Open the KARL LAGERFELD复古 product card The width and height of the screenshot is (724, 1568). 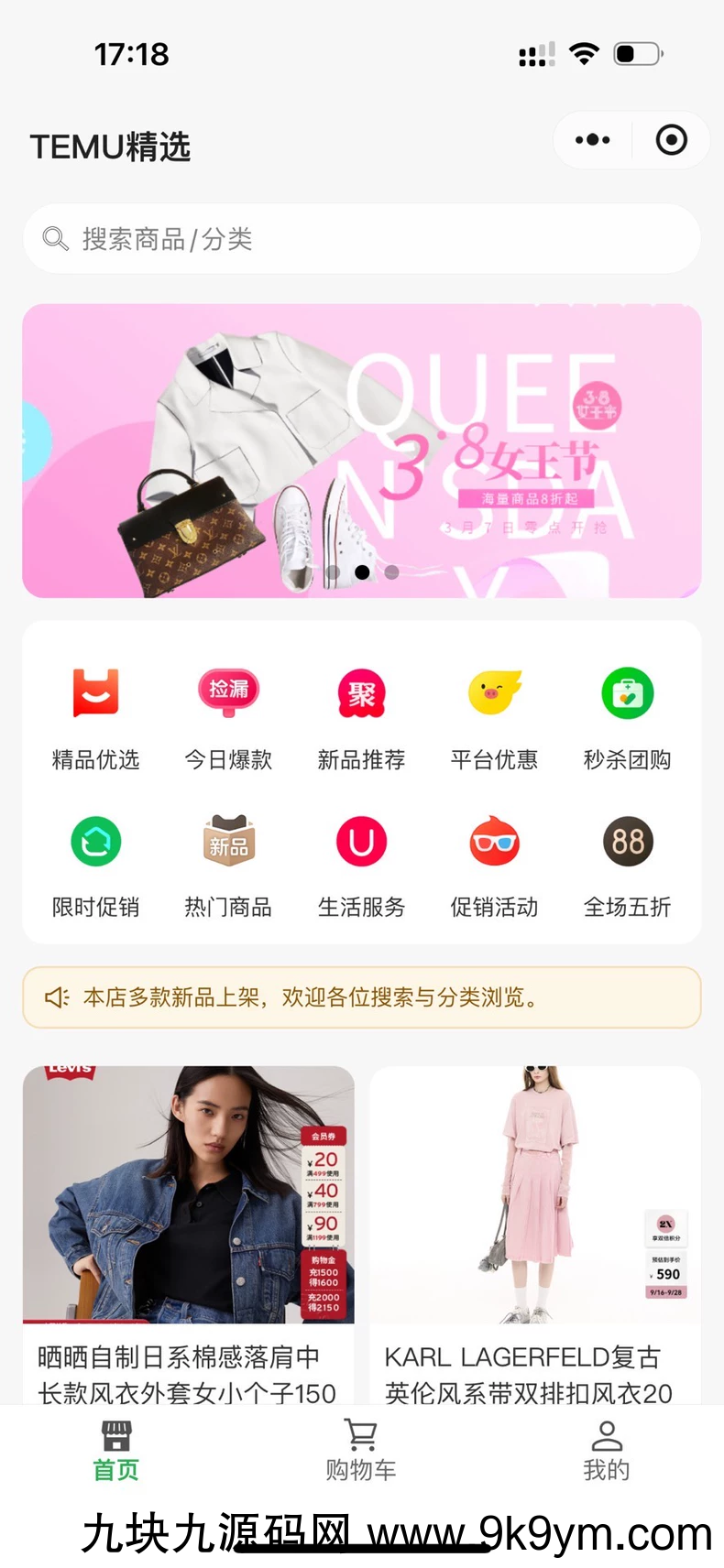click(535, 1227)
